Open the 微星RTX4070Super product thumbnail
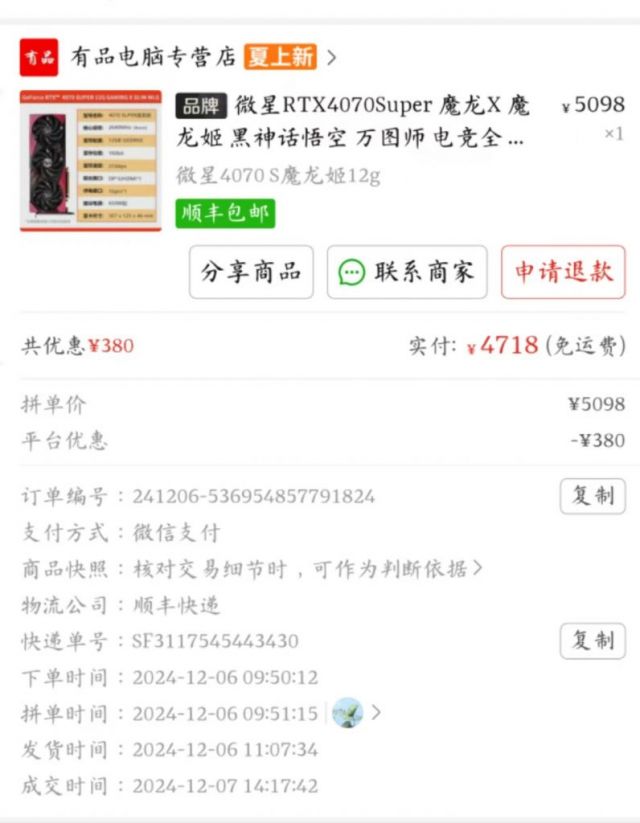 (90, 160)
